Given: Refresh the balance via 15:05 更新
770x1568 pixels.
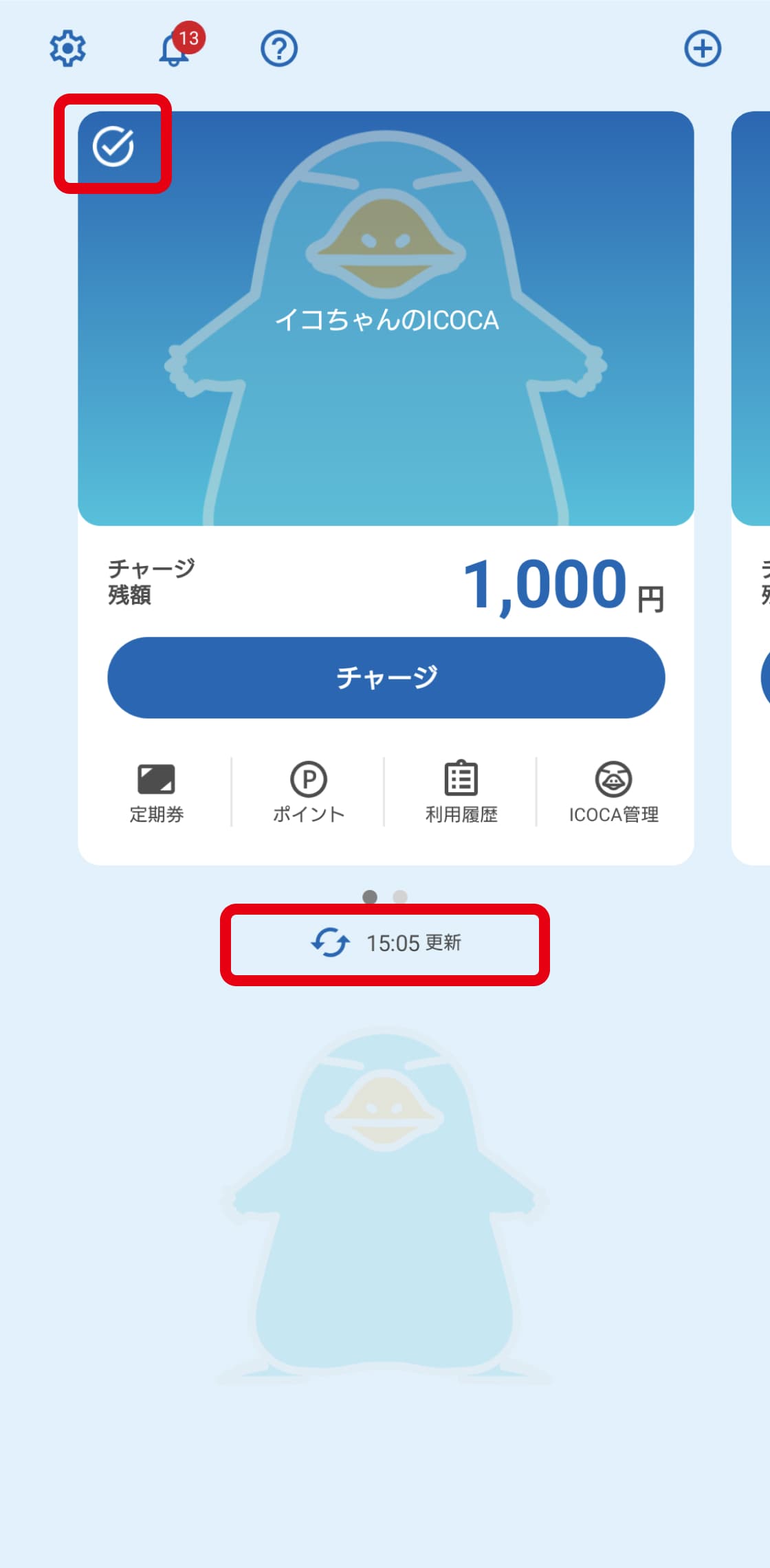Looking at the screenshot, I should click(x=385, y=943).
